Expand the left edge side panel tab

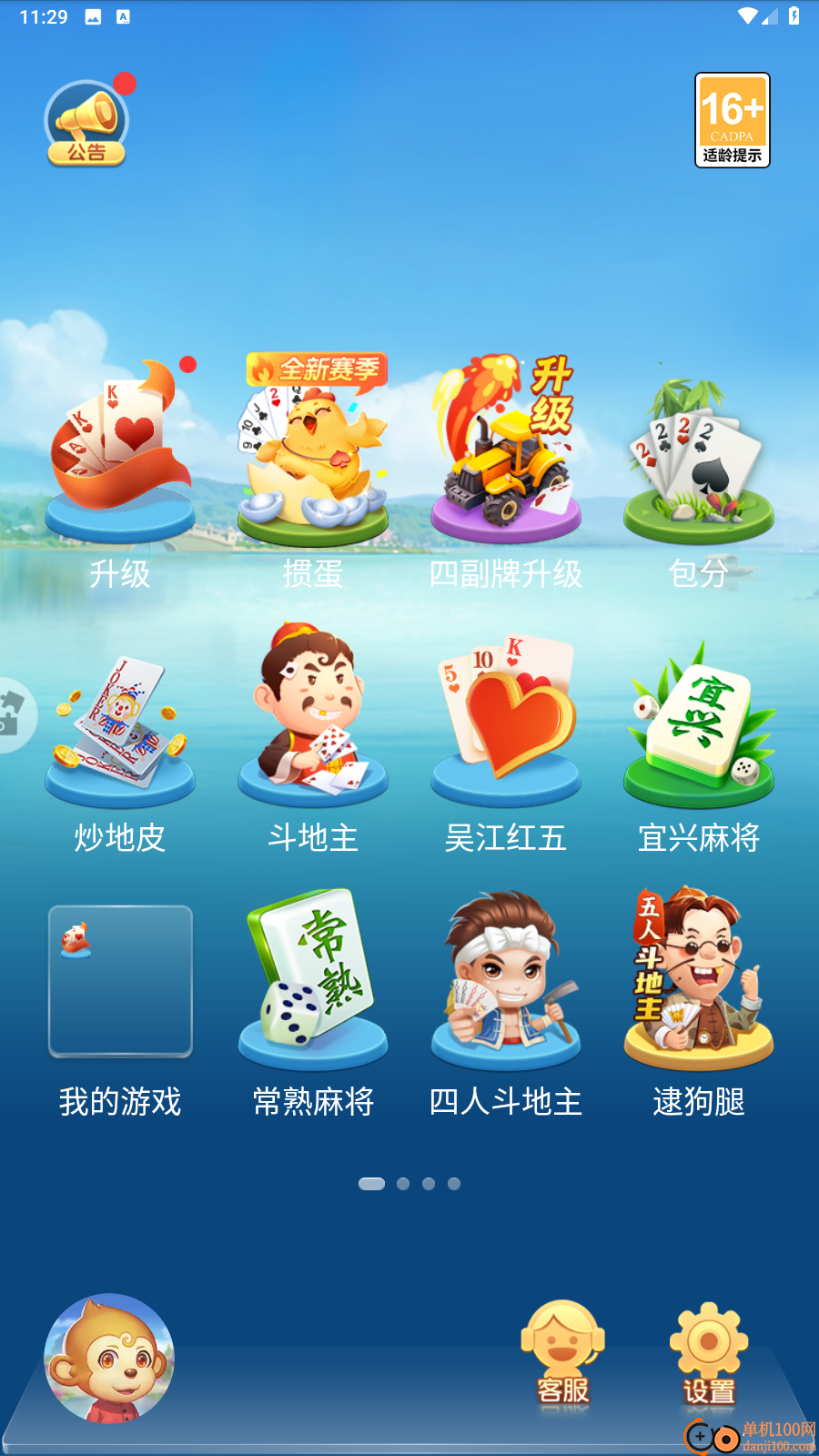[x=9, y=716]
